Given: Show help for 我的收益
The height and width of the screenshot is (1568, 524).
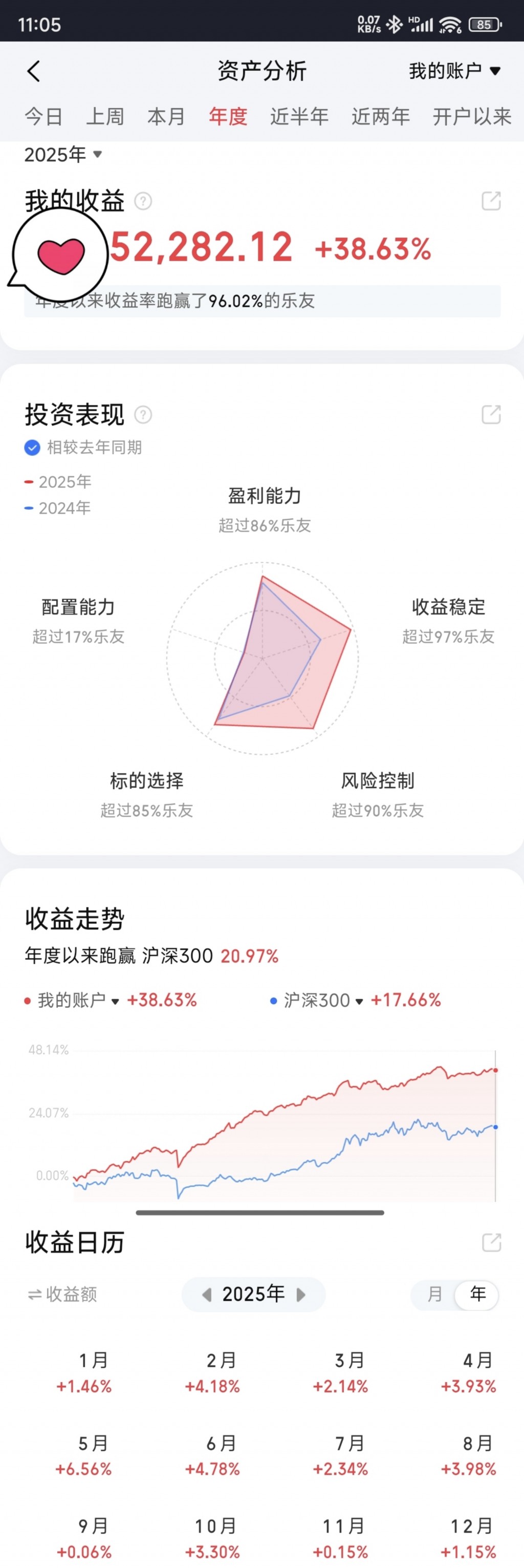Looking at the screenshot, I should [x=143, y=201].
